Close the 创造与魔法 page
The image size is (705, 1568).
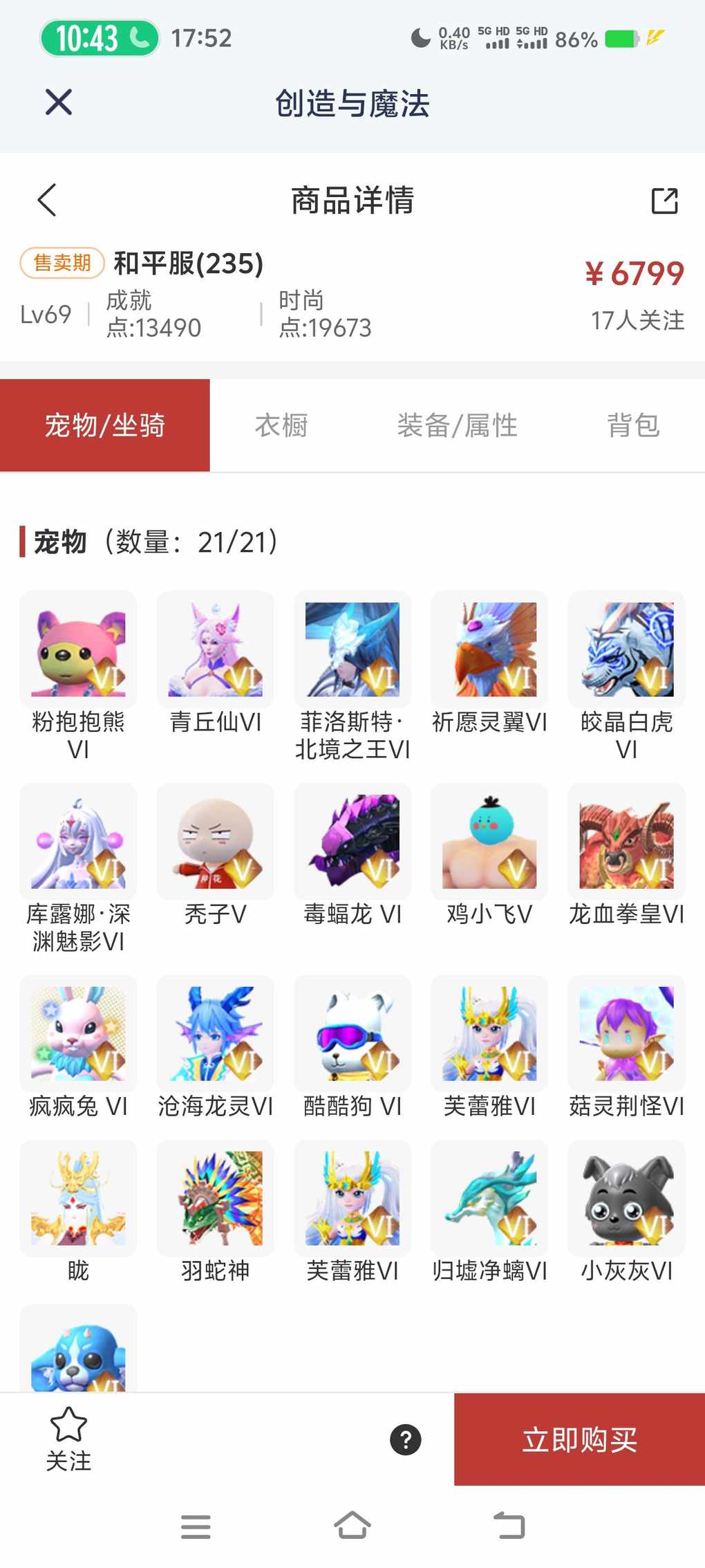pos(59,102)
